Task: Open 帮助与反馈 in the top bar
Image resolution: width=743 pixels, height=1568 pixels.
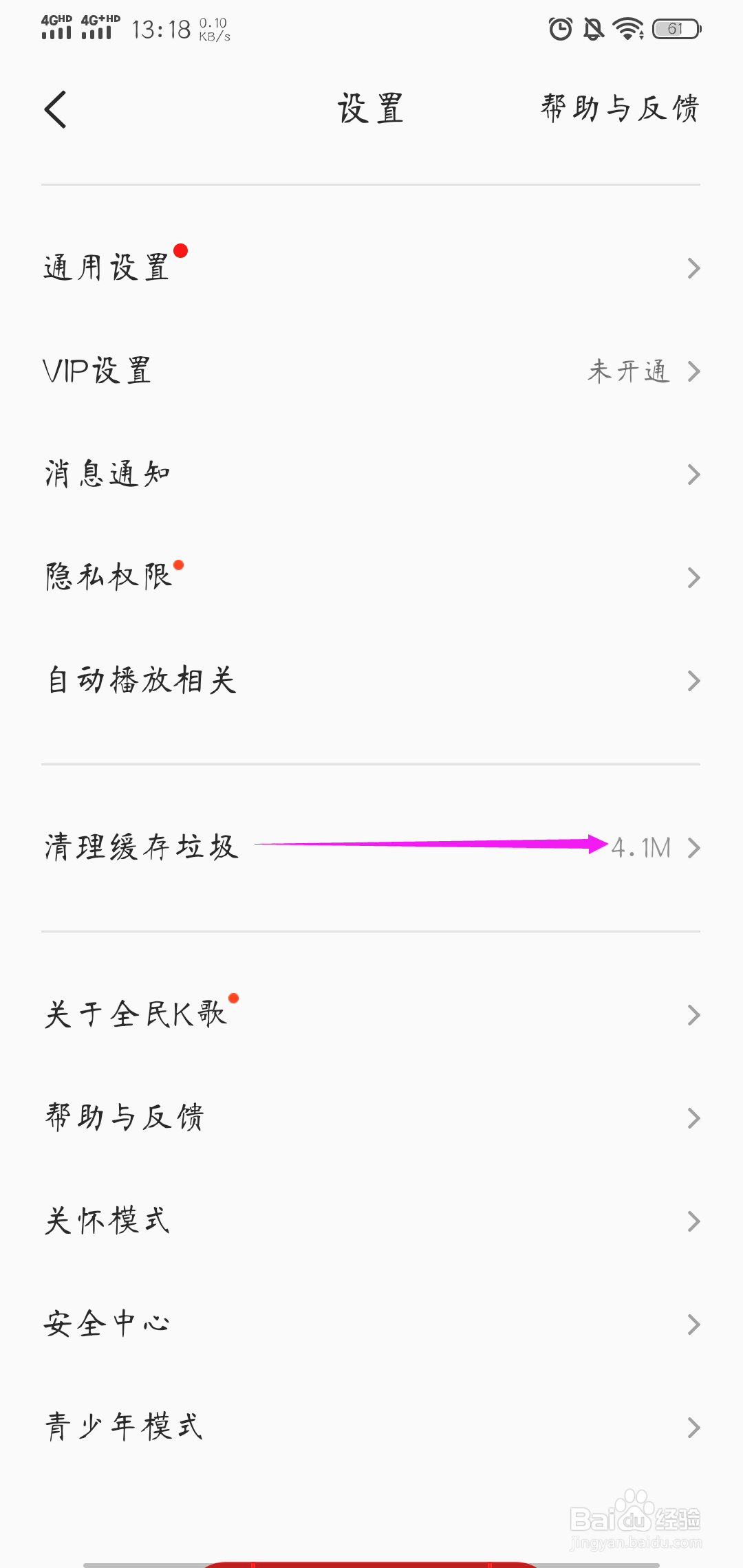Action: point(620,109)
